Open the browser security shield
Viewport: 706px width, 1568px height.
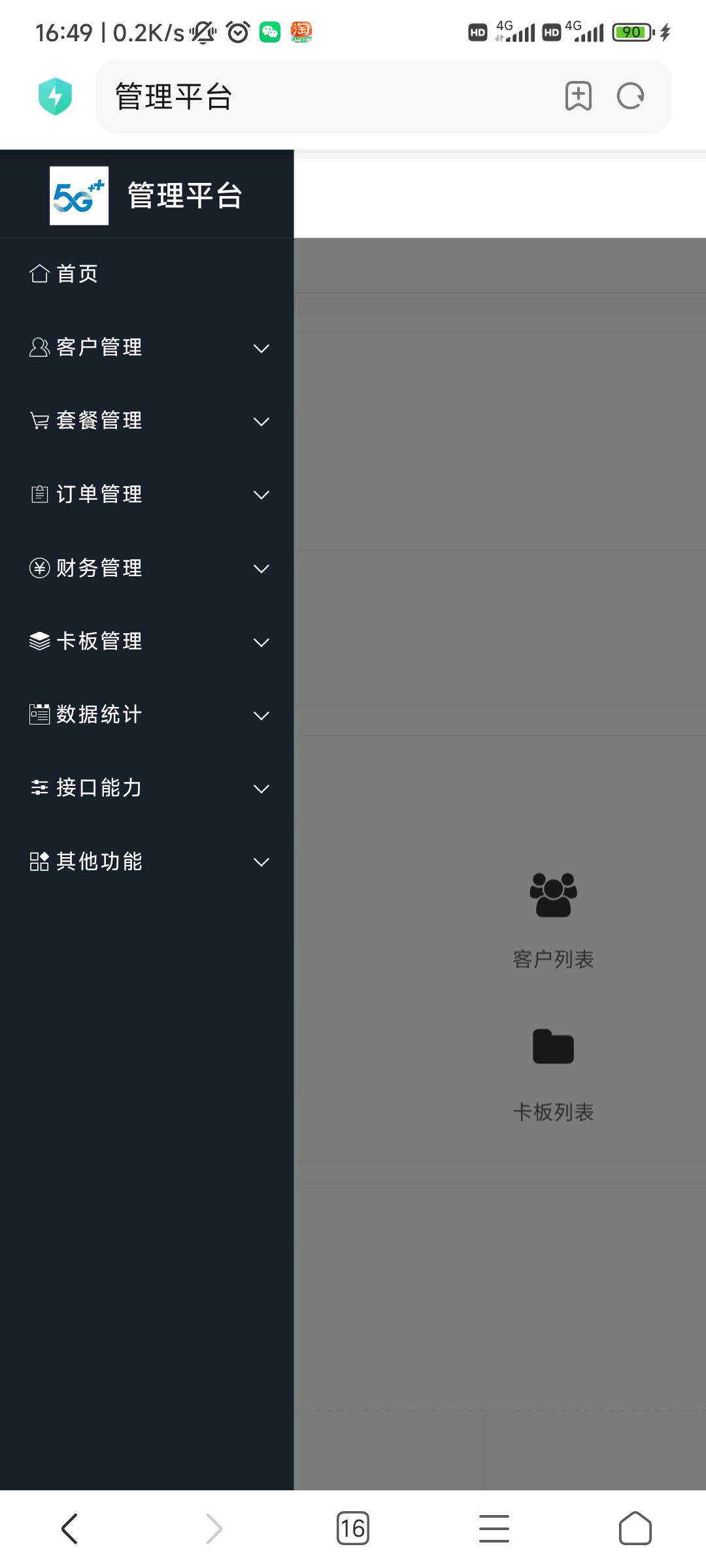pyautogui.click(x=56, y=97)
